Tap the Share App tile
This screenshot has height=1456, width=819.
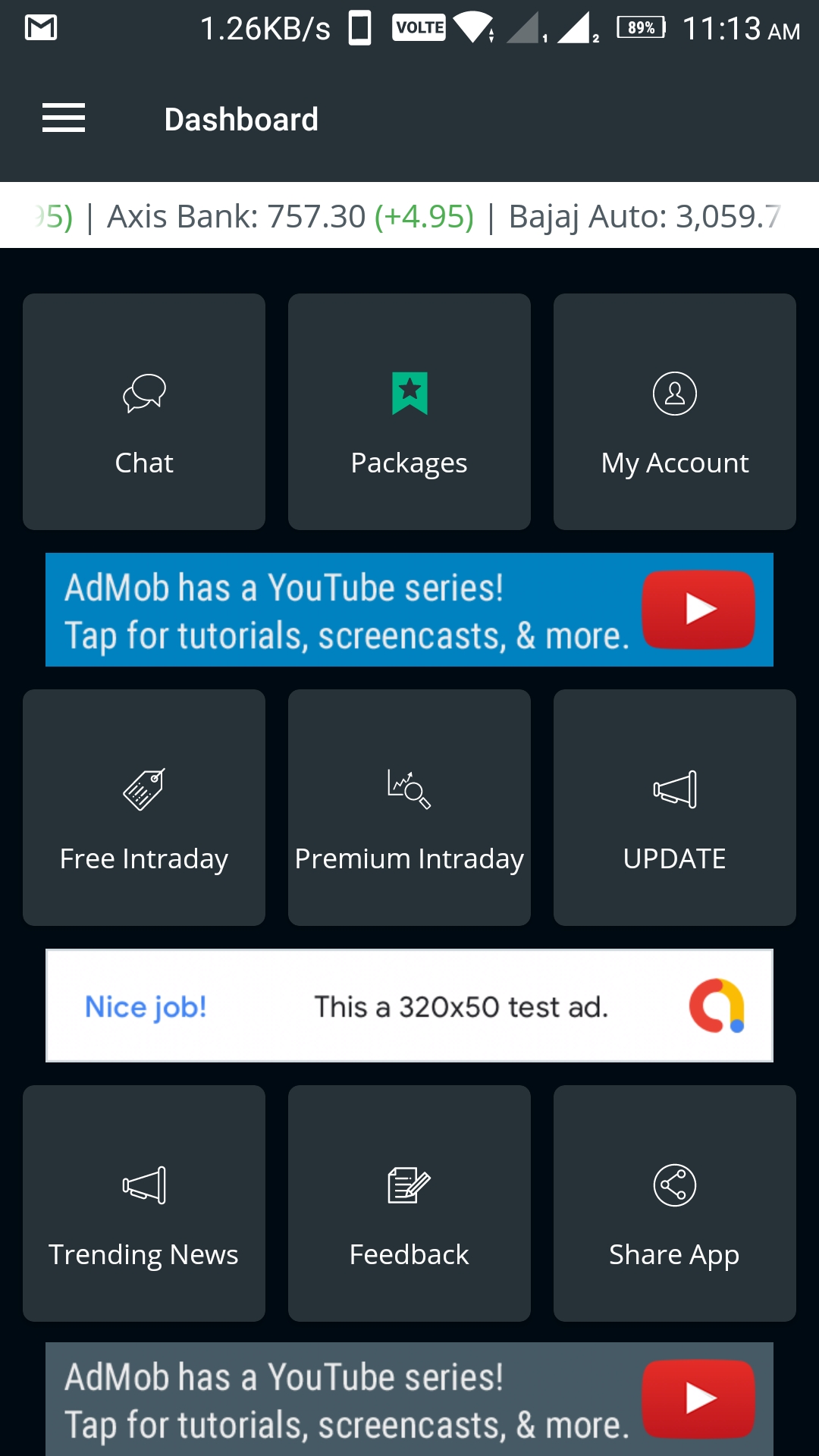675,1203
